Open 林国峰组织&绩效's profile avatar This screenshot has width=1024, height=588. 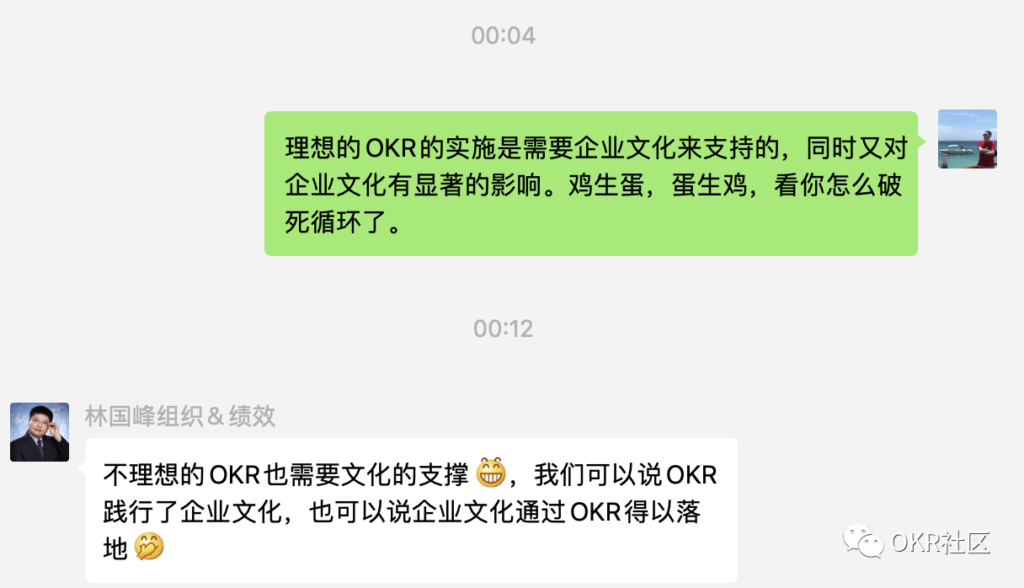(x=39, y=432)
